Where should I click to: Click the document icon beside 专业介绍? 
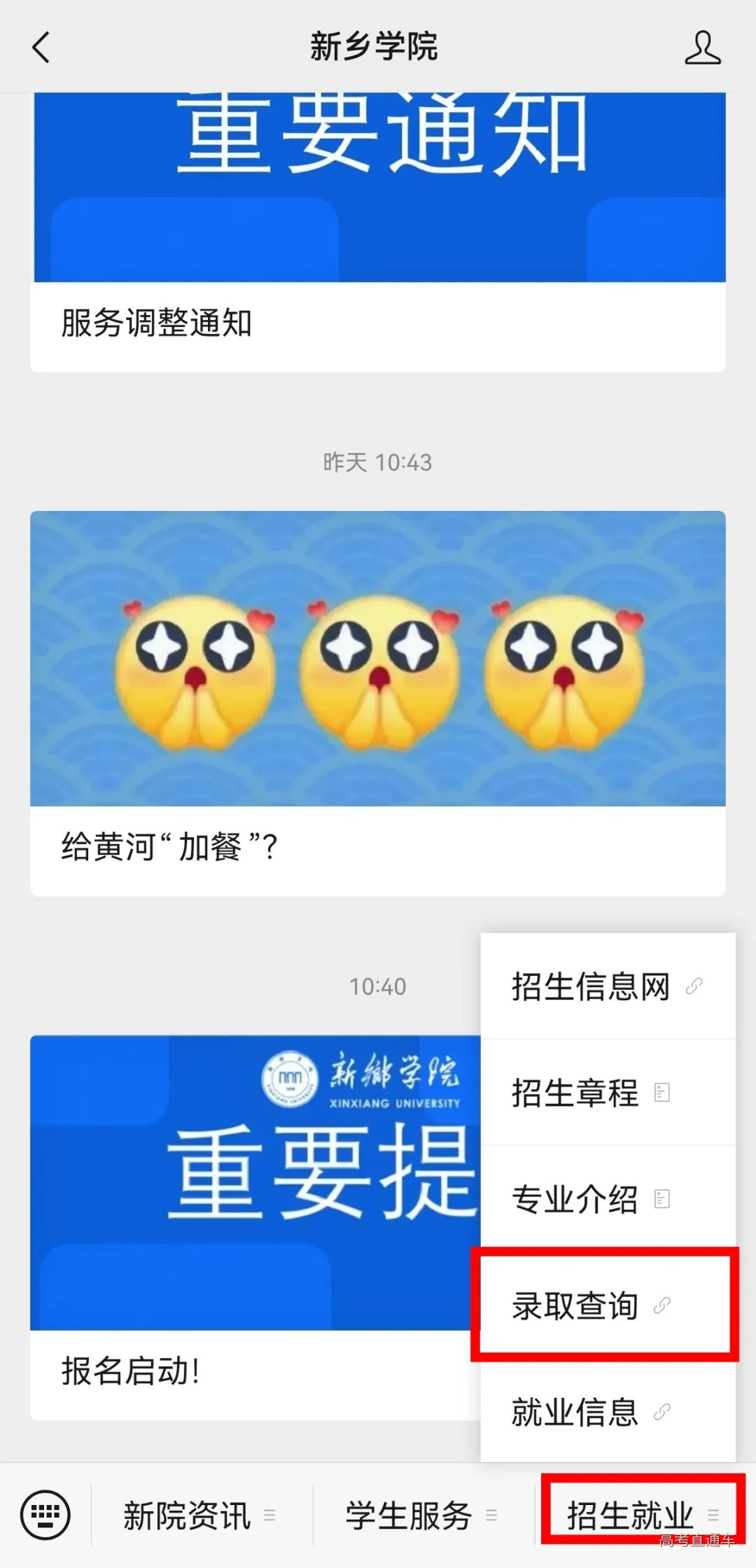coord(661,1200)
